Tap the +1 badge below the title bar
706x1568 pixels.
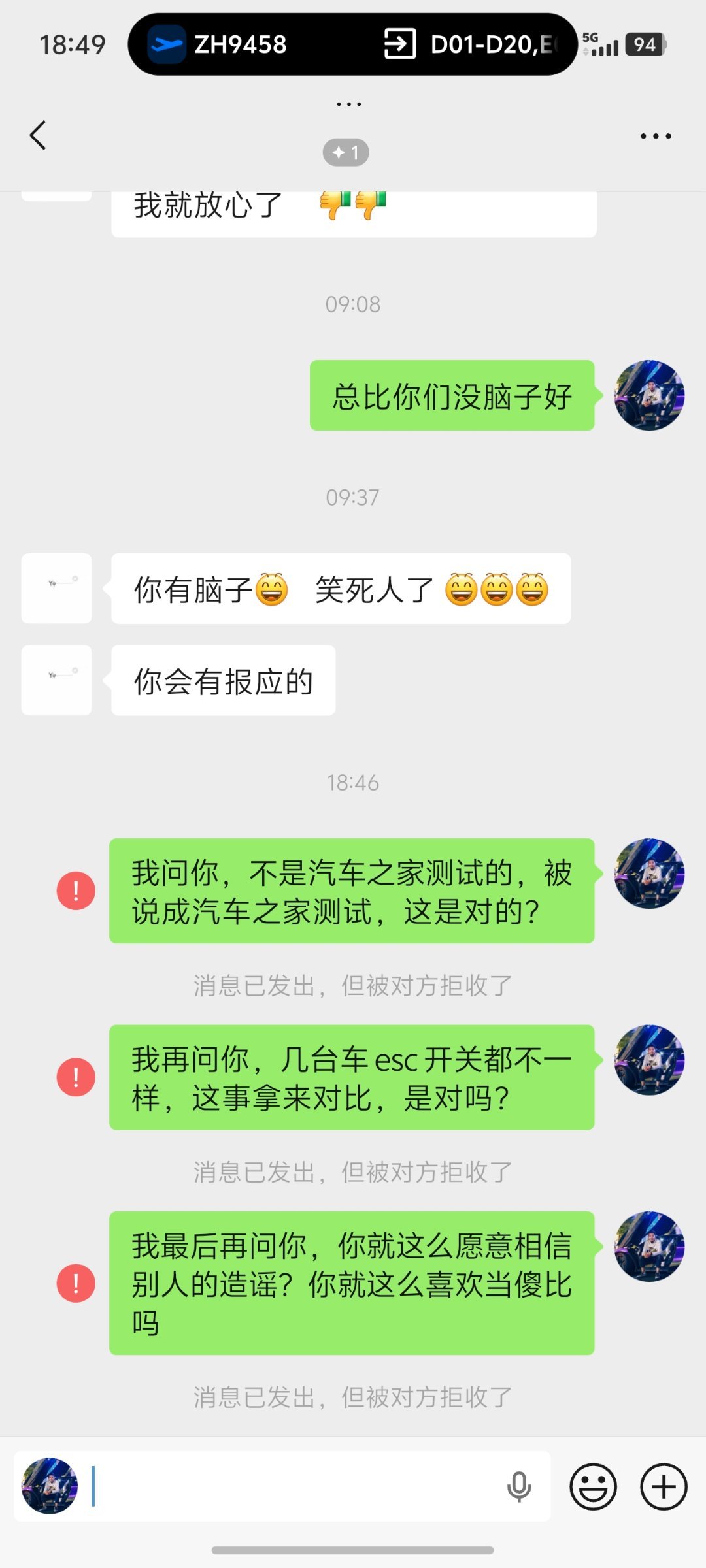(x=346, y=153)
